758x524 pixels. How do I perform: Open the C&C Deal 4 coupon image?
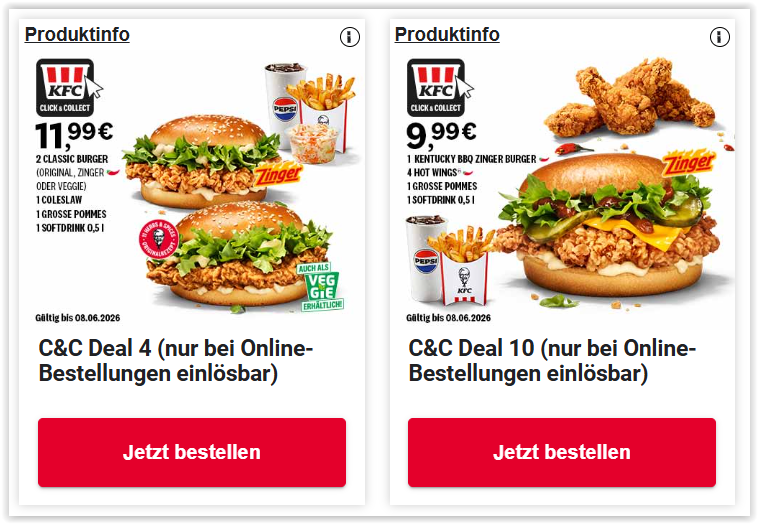192,190
